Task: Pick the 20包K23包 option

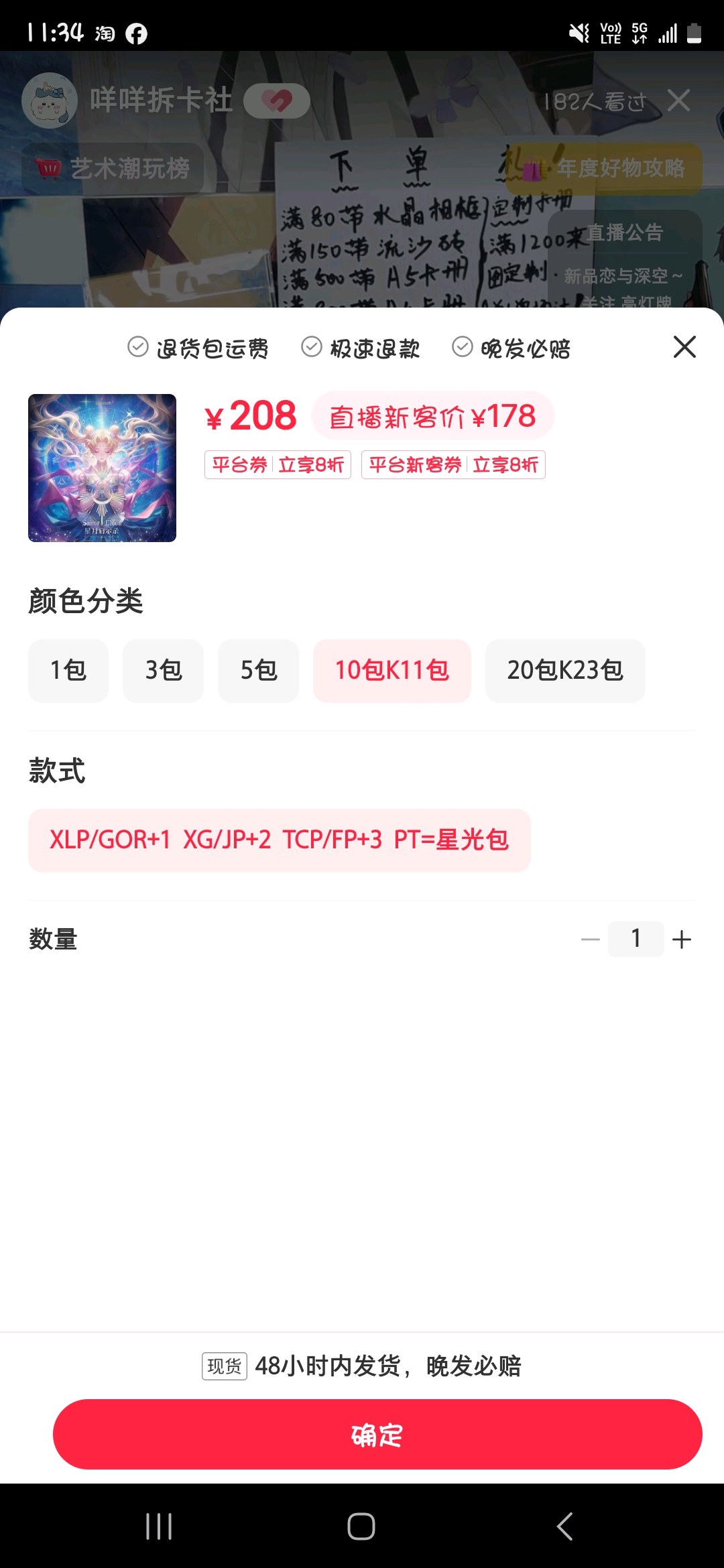Action: point(564,670)
